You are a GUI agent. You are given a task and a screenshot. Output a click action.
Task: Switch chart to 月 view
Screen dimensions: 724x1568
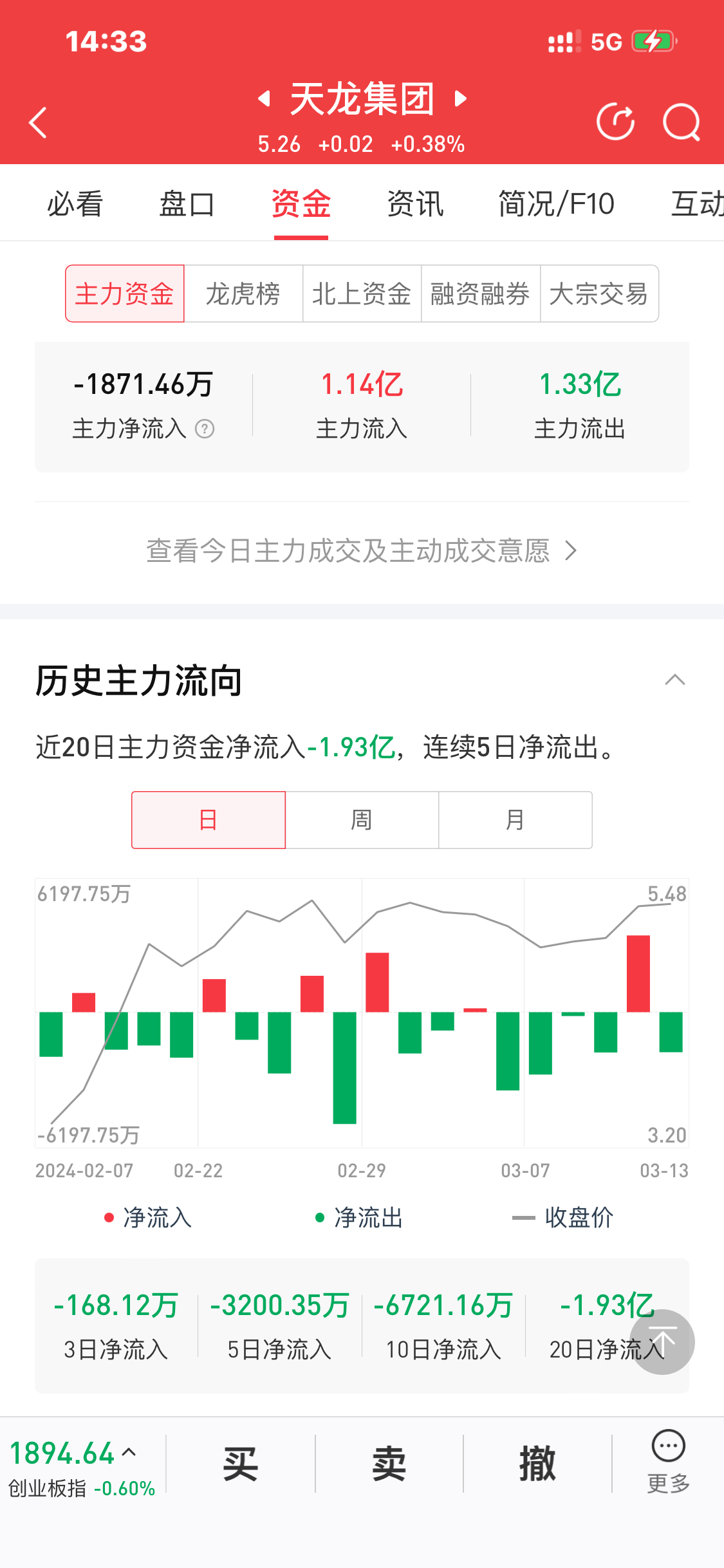click(515, 820)
